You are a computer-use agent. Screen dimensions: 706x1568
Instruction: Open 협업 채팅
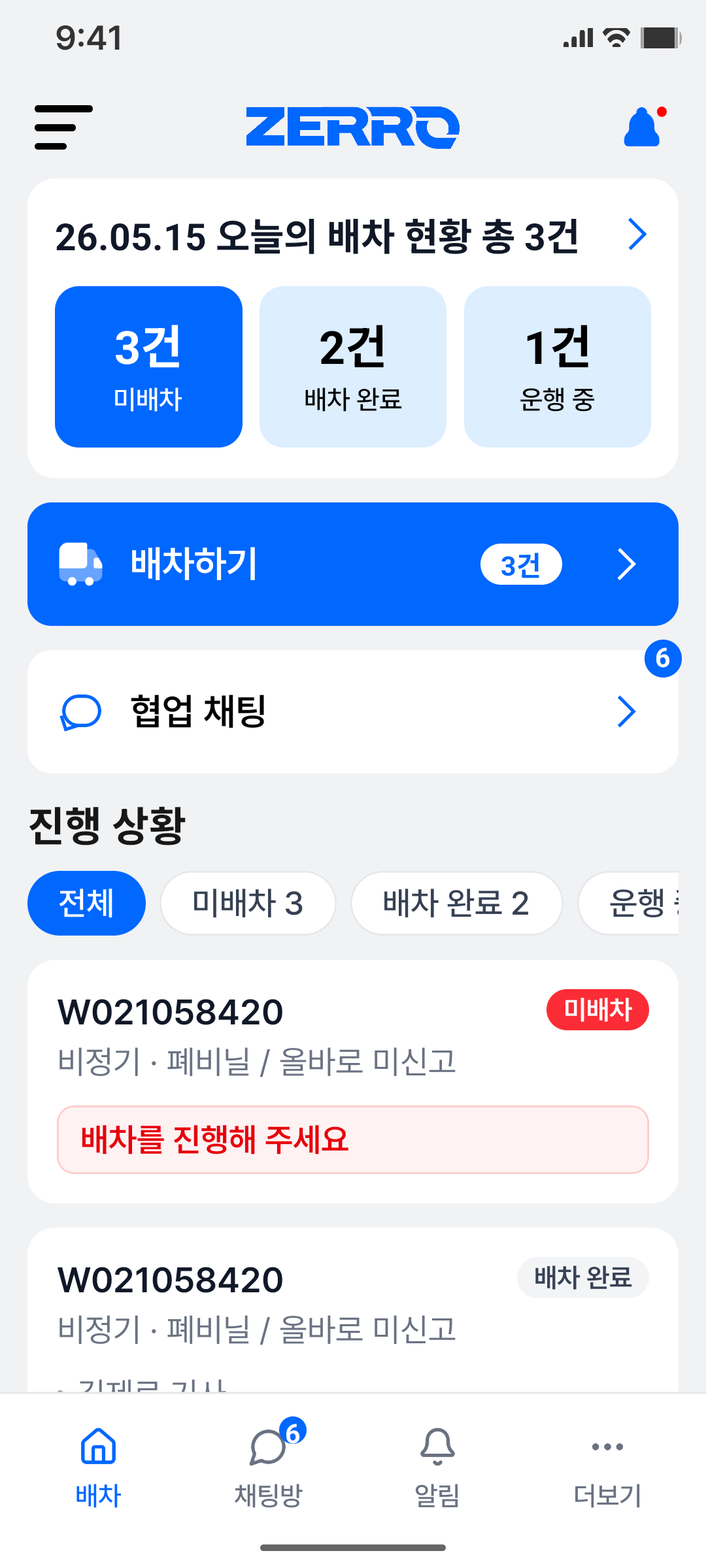coord(353,711)
